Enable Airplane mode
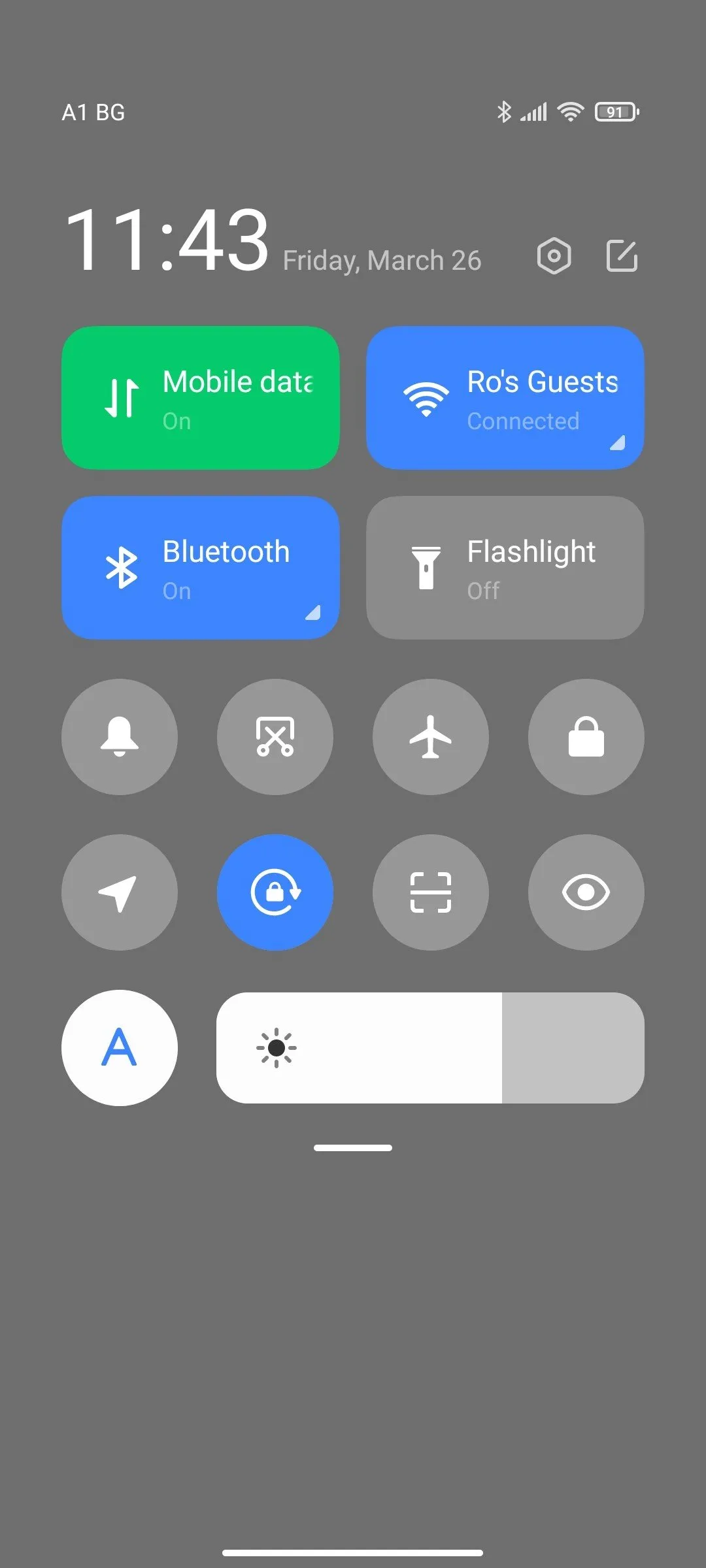 pyautogui.click(x=431, y=737)
